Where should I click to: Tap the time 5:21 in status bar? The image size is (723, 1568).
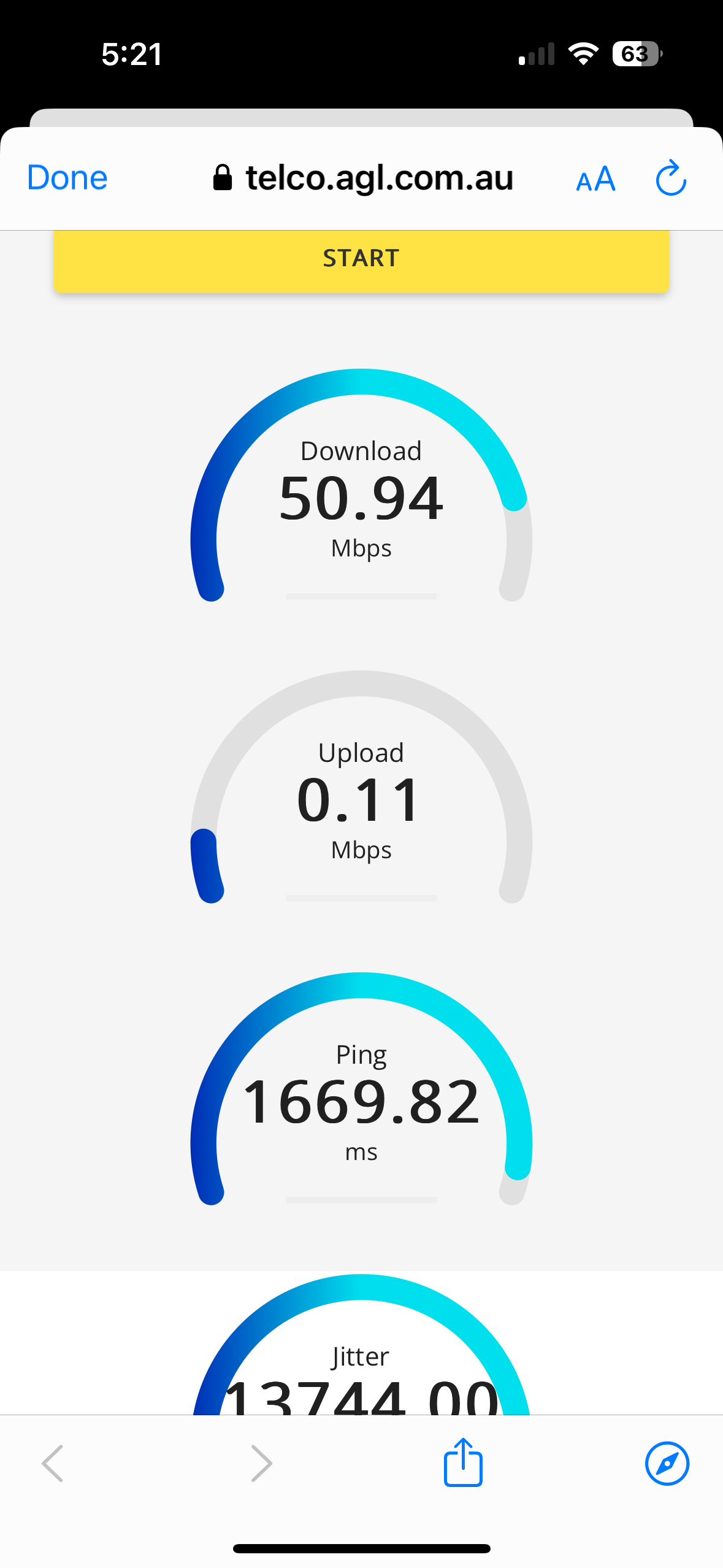(x=132, y=54)
